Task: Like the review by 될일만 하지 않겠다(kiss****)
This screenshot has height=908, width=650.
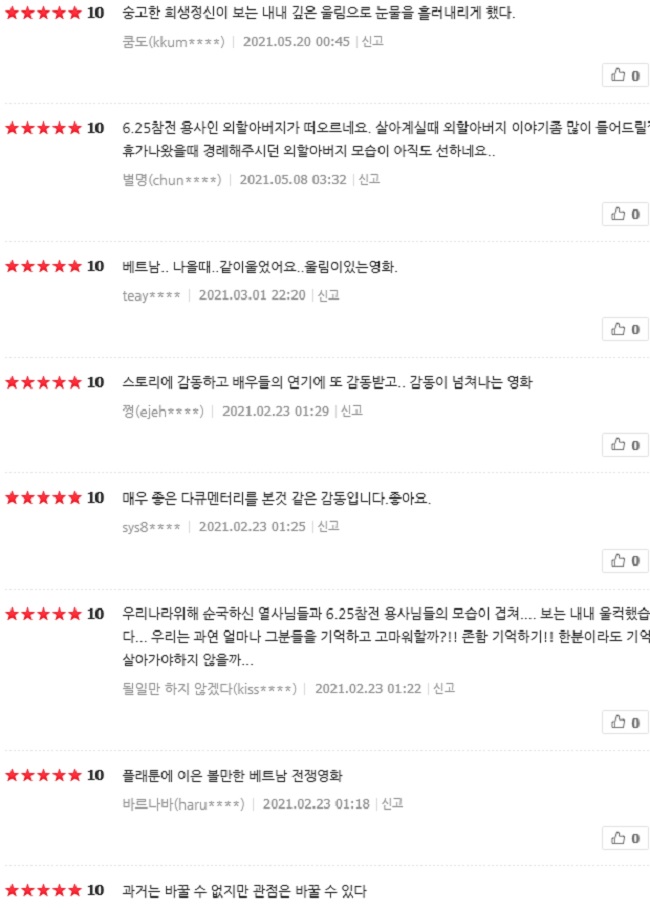Action: (625, 722)
